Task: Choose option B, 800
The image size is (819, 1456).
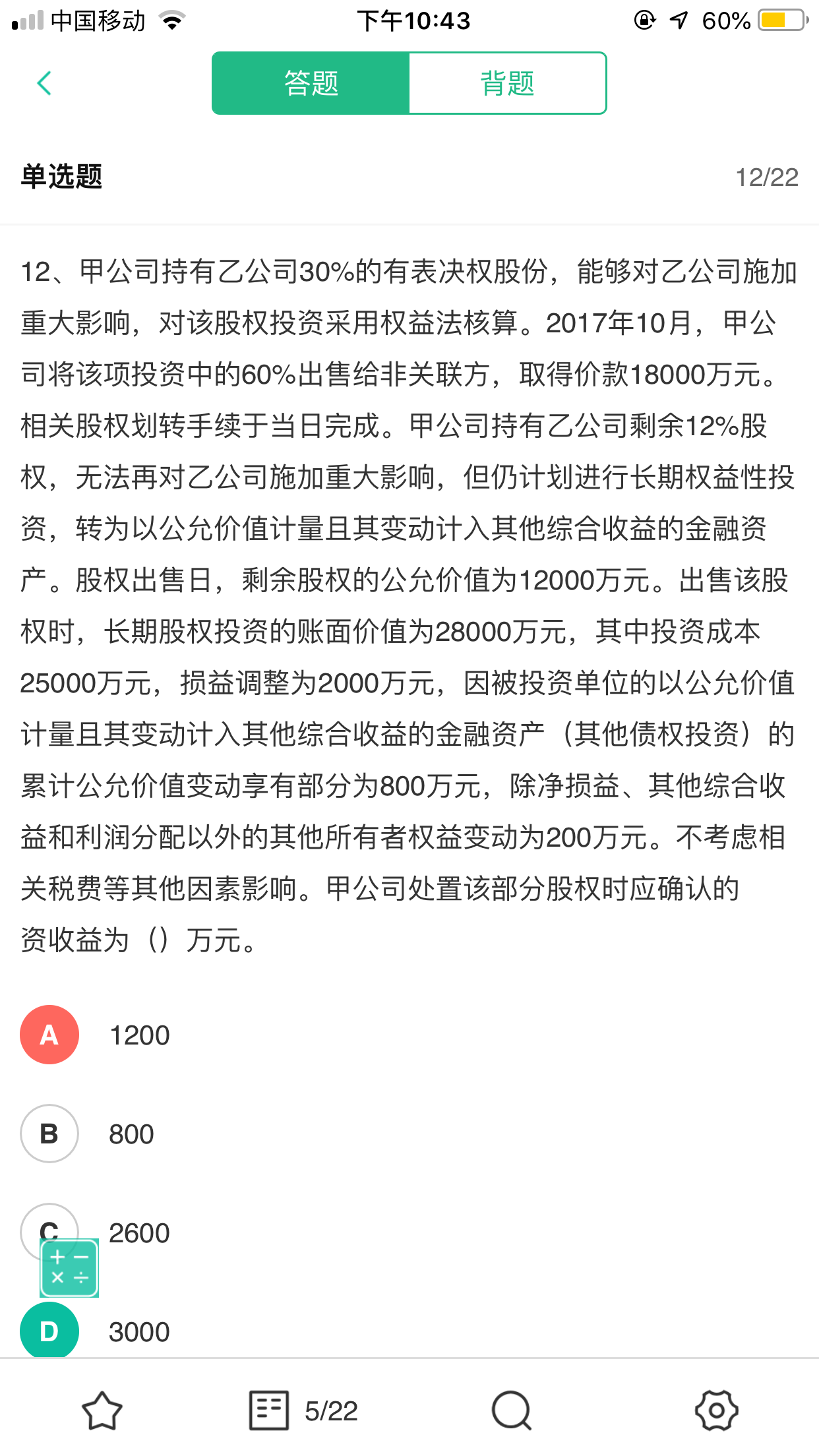Action: 49,1134
